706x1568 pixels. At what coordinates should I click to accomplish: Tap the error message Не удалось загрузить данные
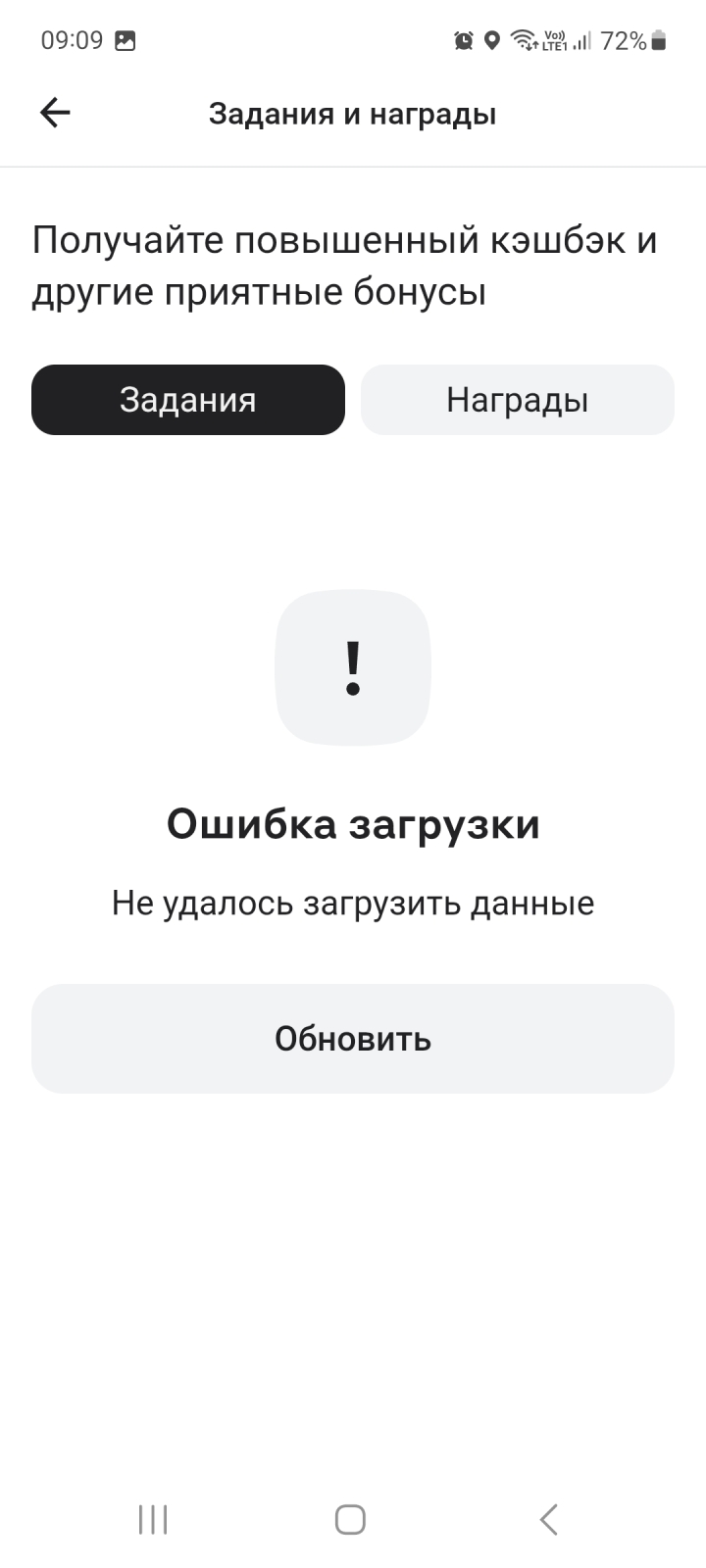353,903
